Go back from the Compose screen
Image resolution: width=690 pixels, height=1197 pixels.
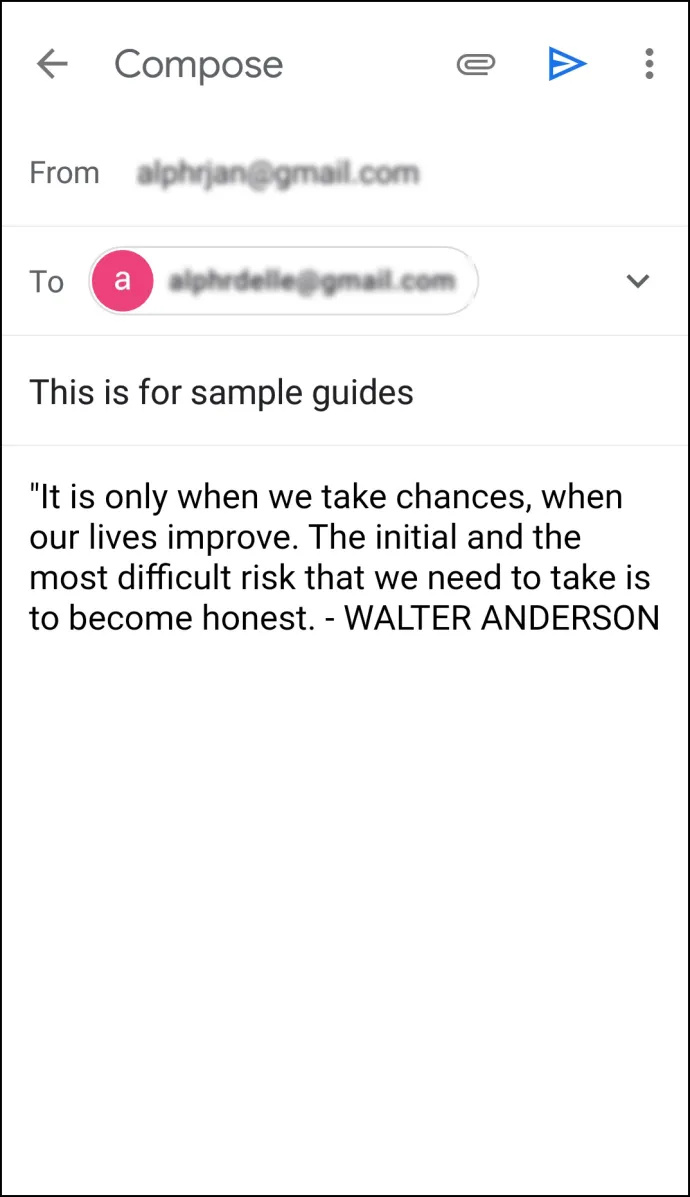tap(52, 64)
